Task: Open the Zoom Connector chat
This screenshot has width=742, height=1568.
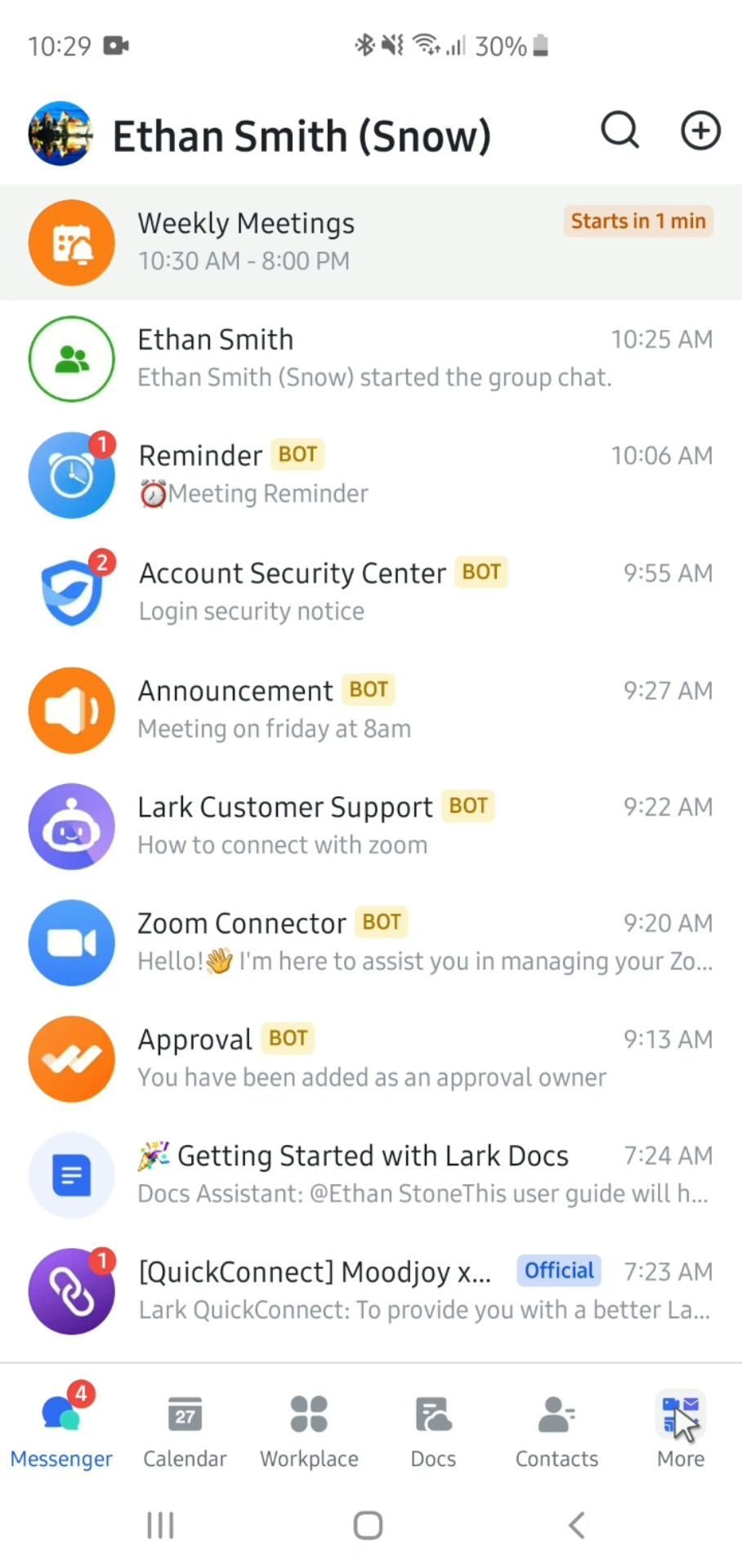Action: 371,942
